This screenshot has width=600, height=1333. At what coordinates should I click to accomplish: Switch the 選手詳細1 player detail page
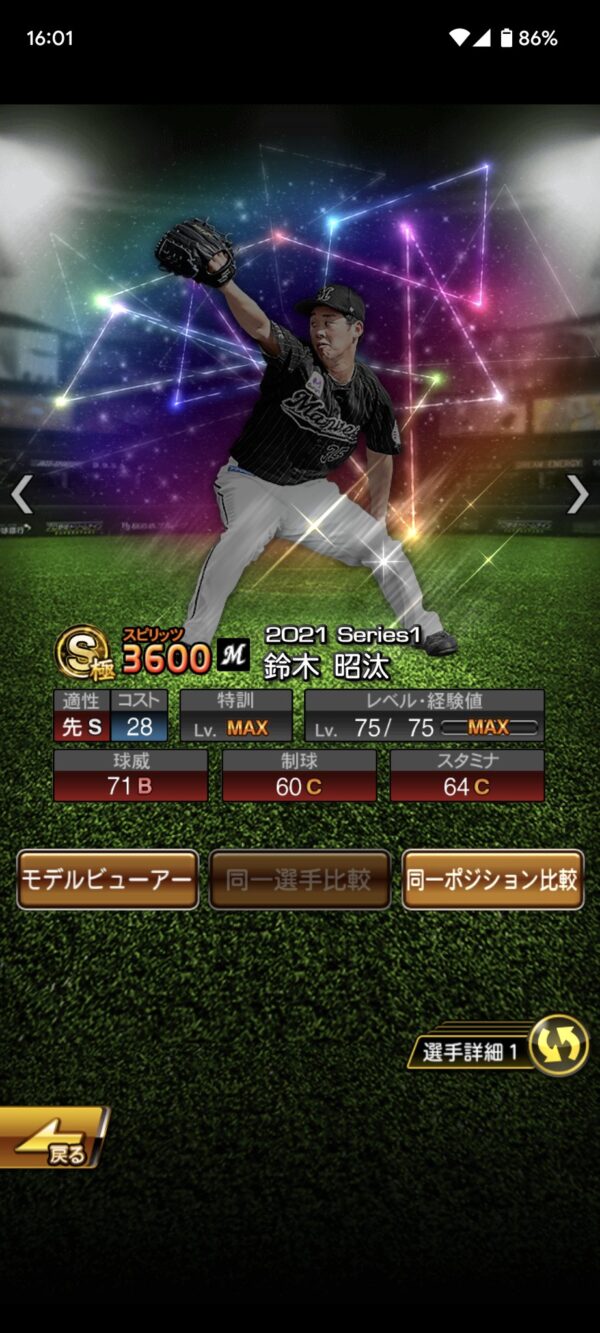(557, 1046)
